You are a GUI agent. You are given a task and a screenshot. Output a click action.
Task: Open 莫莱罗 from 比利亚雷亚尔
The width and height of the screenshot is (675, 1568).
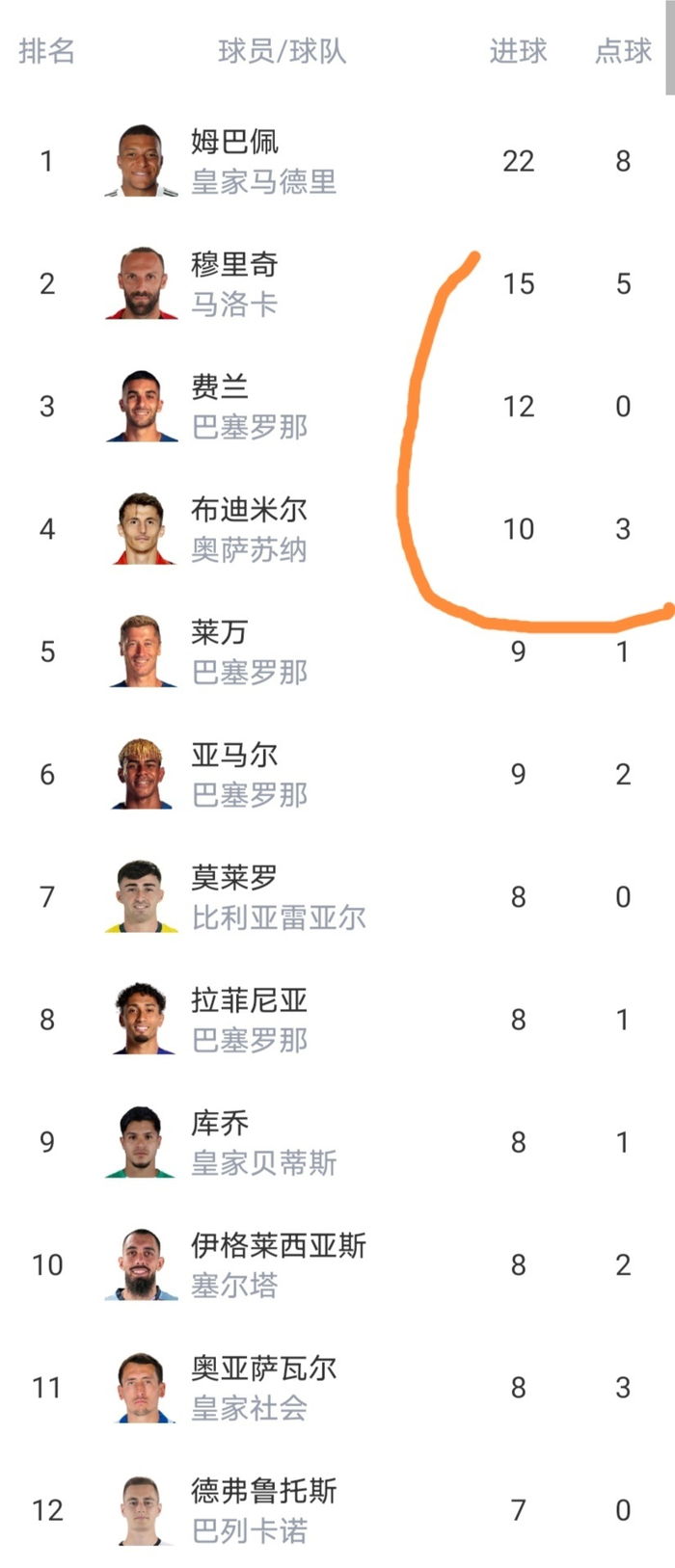point(337,896)
